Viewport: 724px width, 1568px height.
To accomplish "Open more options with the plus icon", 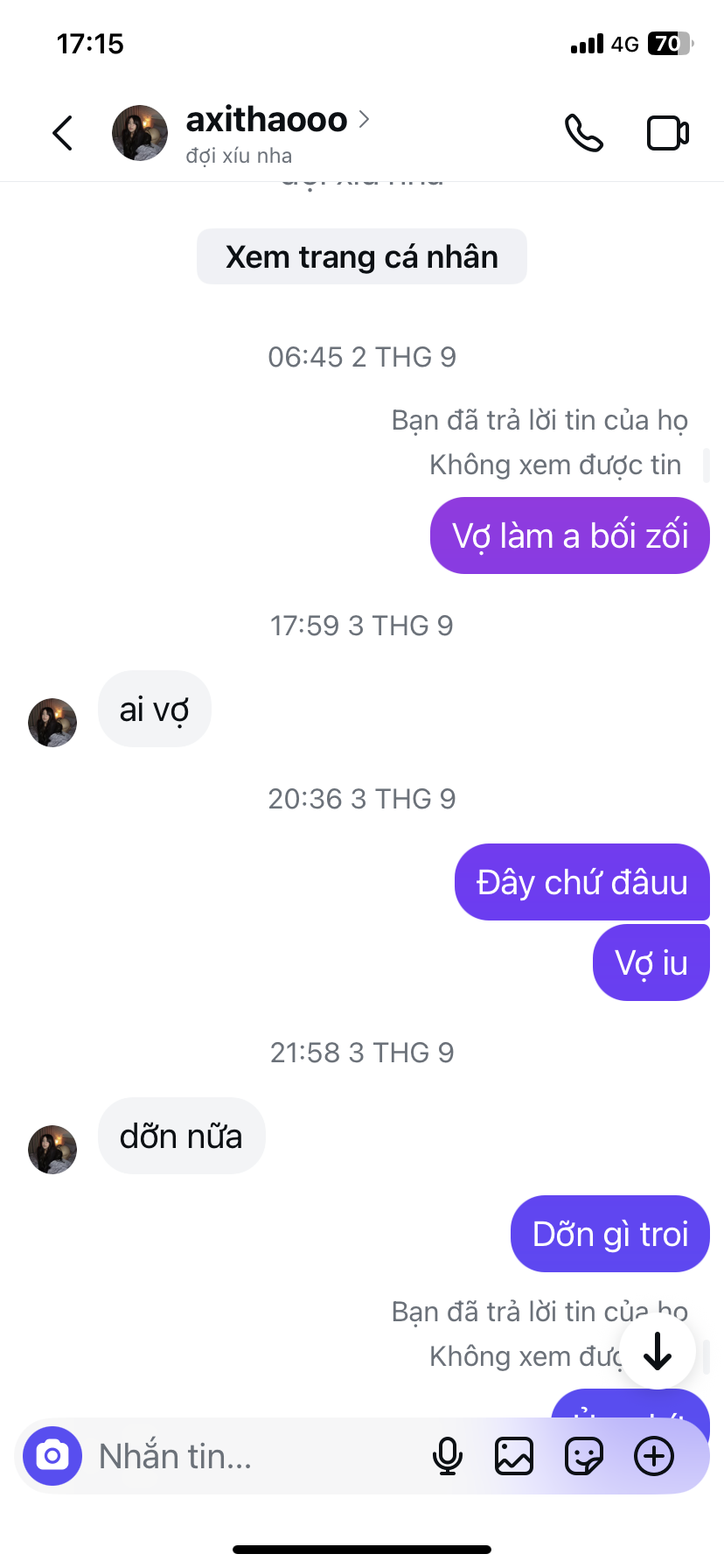I will [x=654, y=1456].
